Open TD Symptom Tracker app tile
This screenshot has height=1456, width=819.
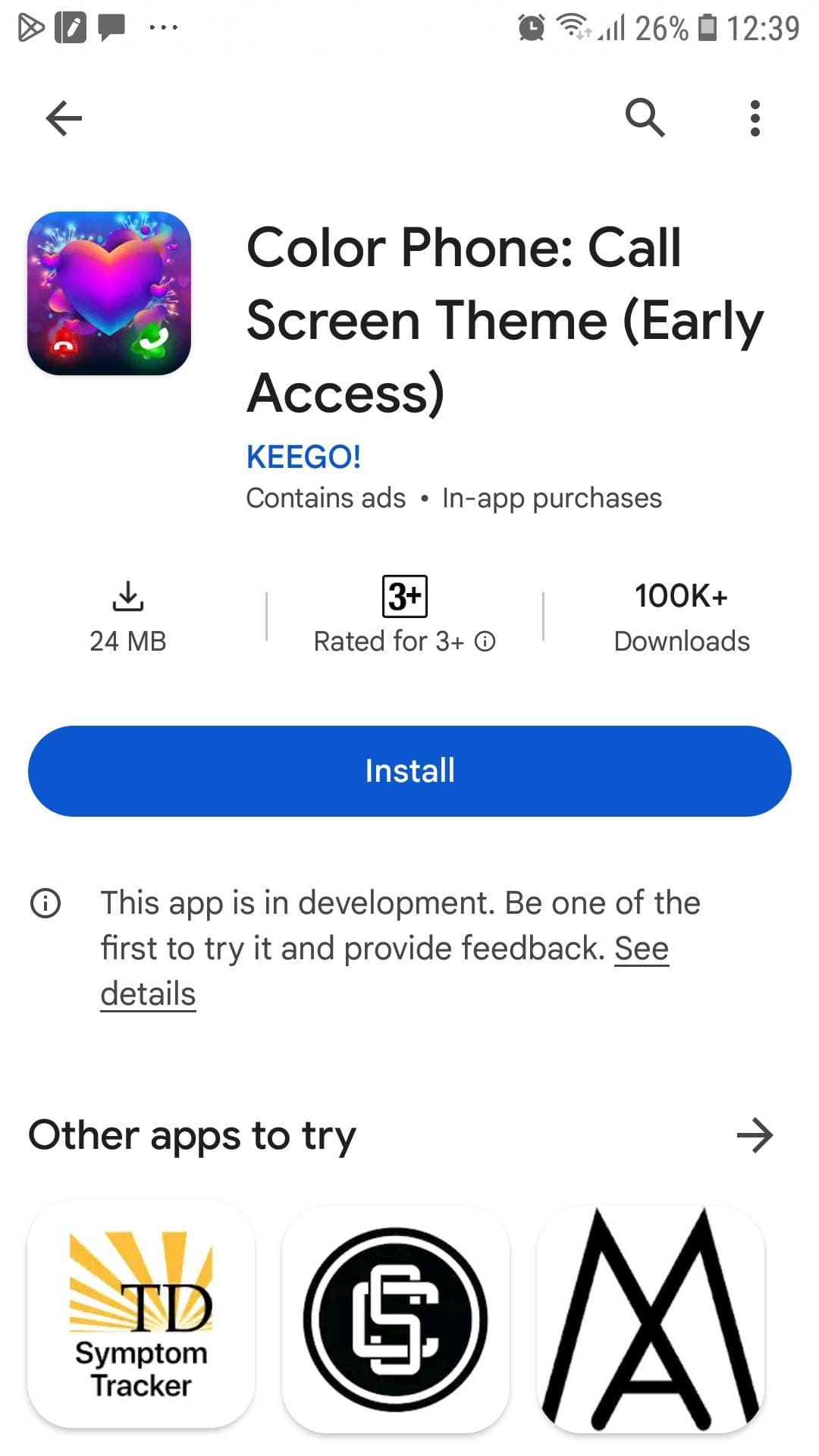pos(141,1315)
